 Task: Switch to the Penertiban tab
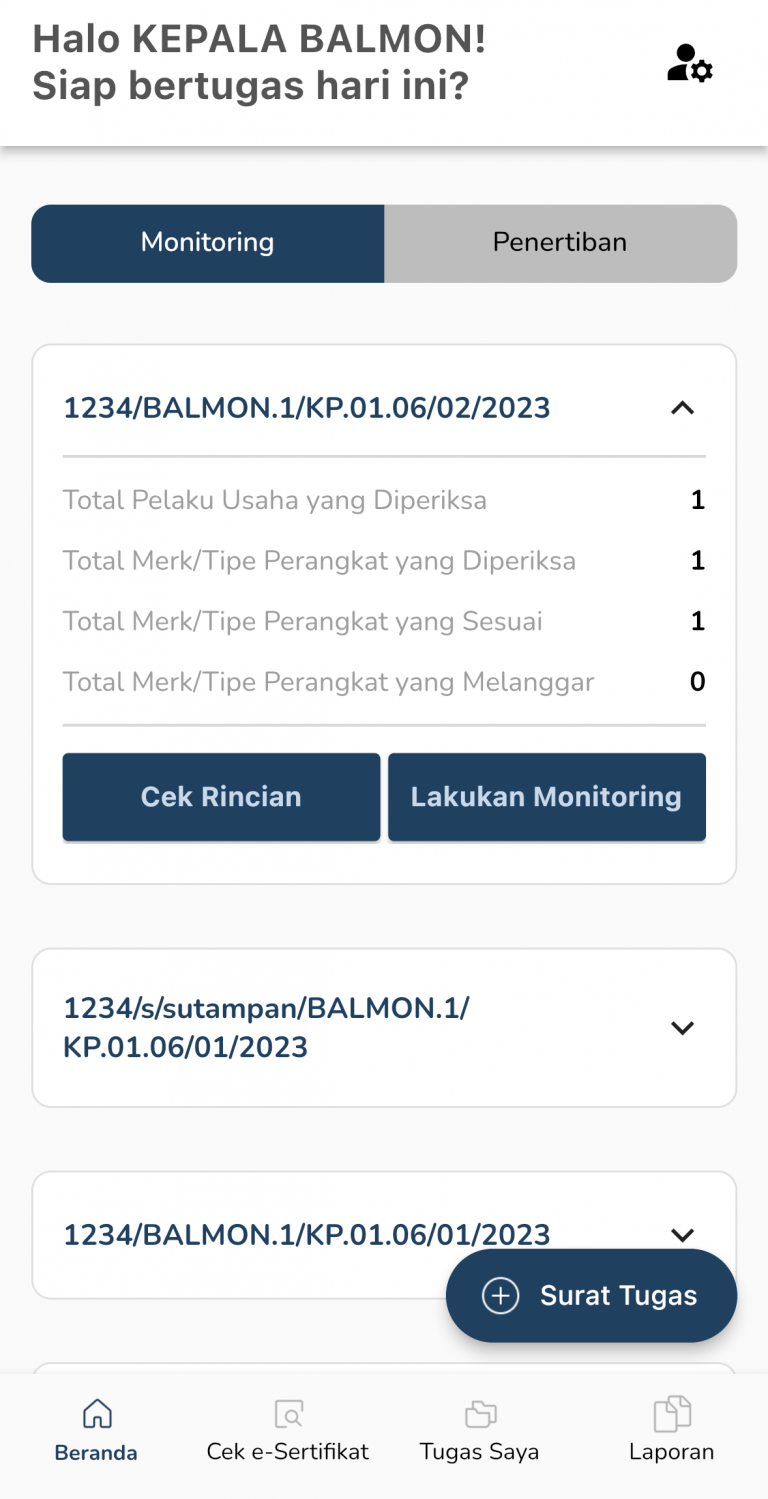coord(560,243)
